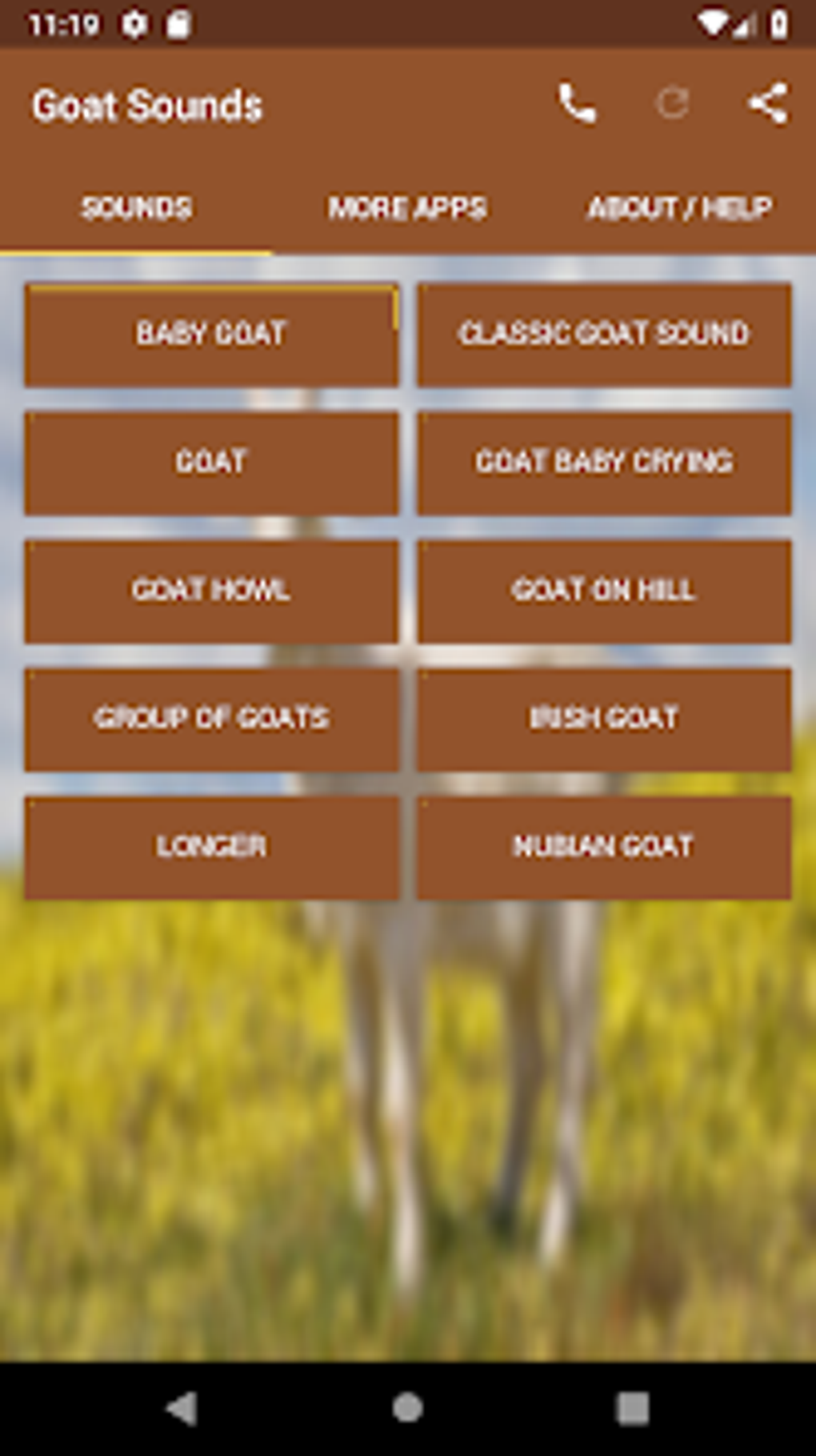816x1456 pixels.
Task: Play the NUBIAN GOAT sound
Action: click(604, 846)
